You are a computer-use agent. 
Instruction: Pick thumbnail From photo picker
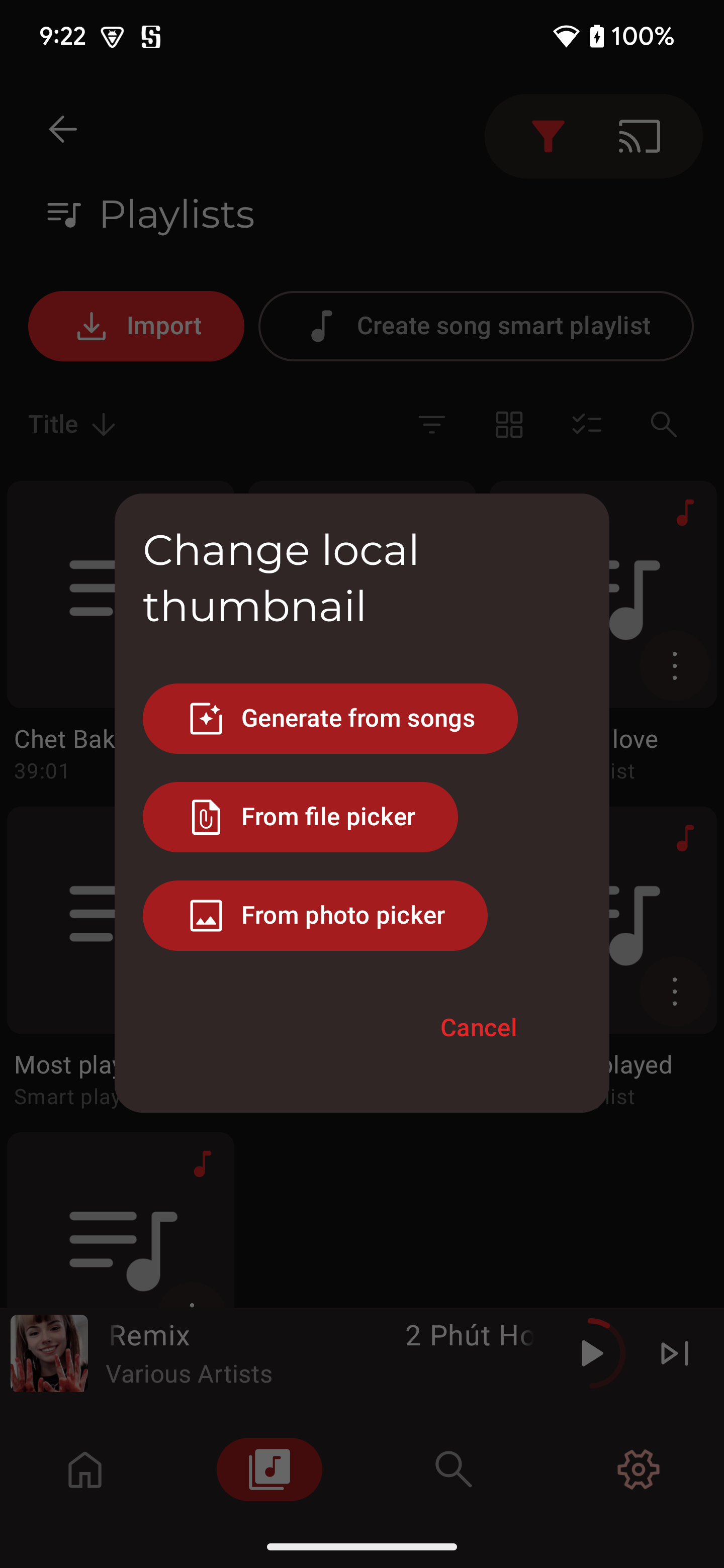click(x=315, y=916)
